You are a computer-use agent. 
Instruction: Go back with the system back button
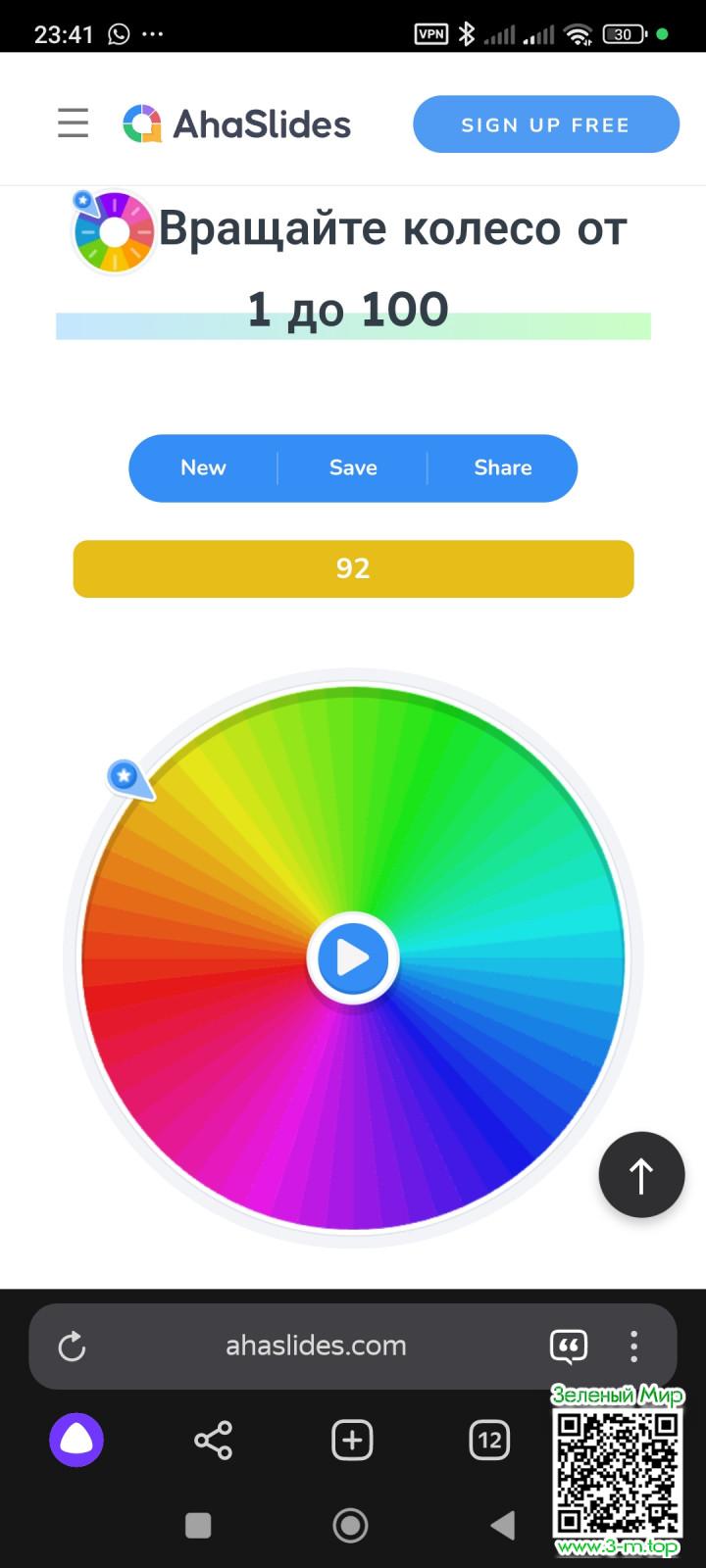pyautogui.click(x=503, y=1525)
